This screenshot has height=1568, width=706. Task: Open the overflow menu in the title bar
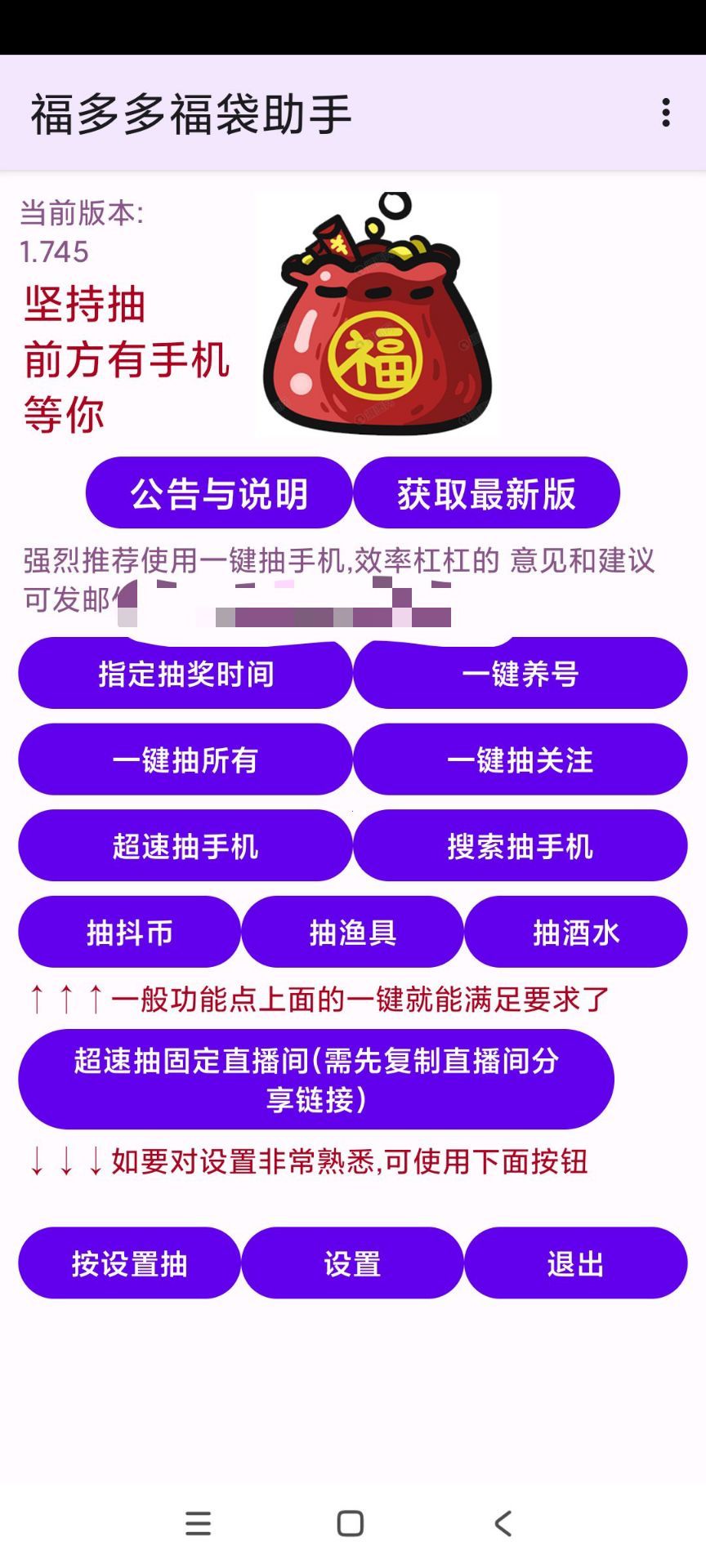click(x=666, y=114)
